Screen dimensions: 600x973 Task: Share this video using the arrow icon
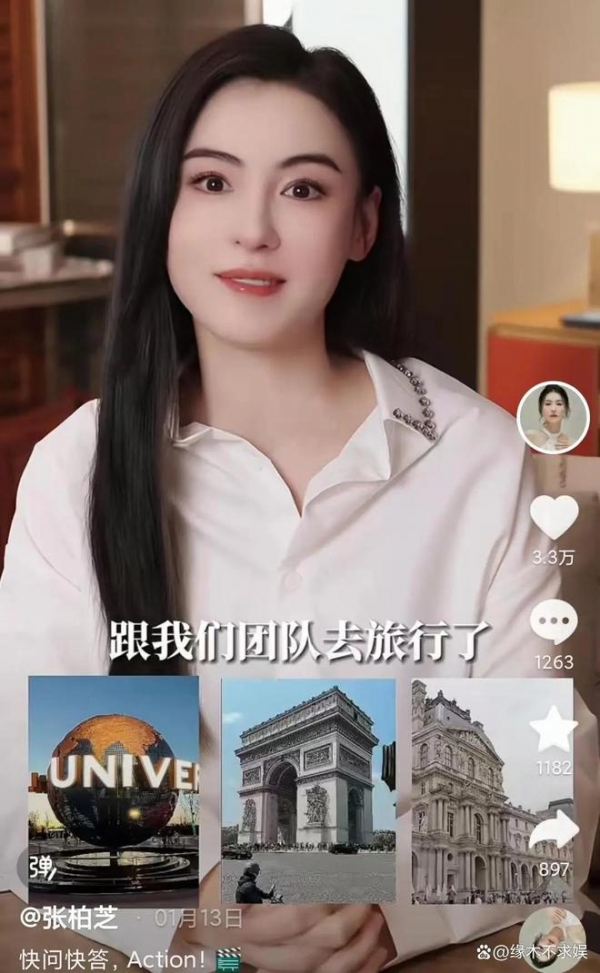553,833
